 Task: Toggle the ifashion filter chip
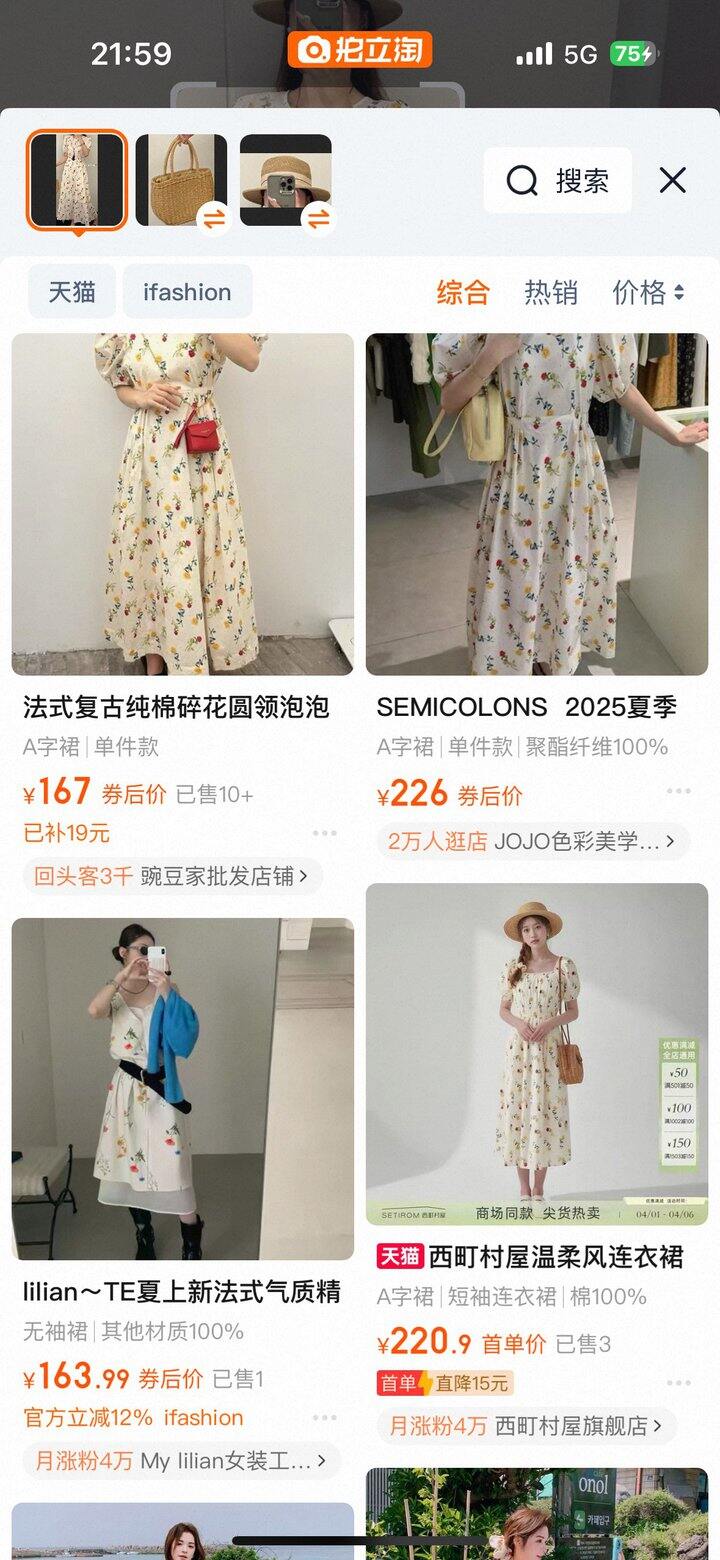tap(186, 291)
